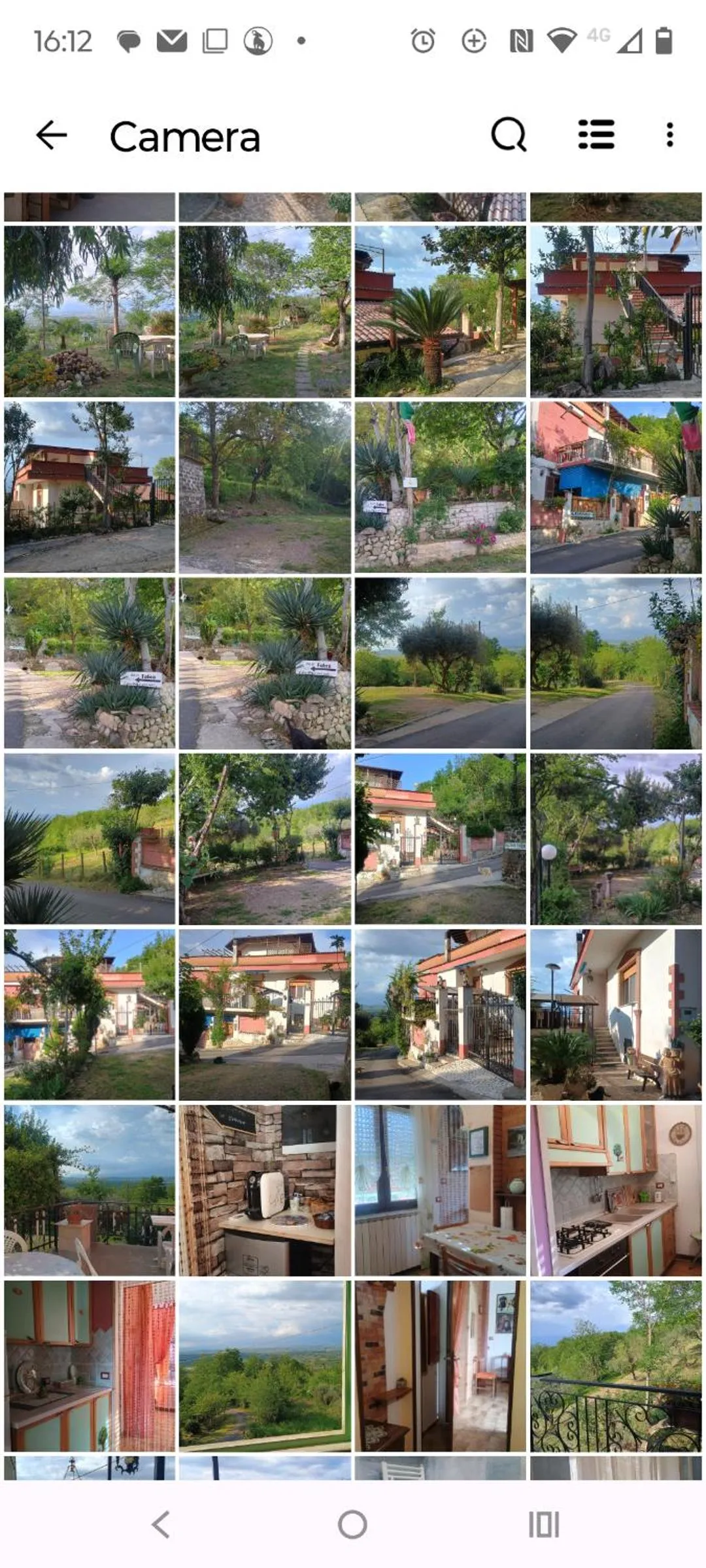
Task: Tap the NFC status icon
Action: pos(523,41)
